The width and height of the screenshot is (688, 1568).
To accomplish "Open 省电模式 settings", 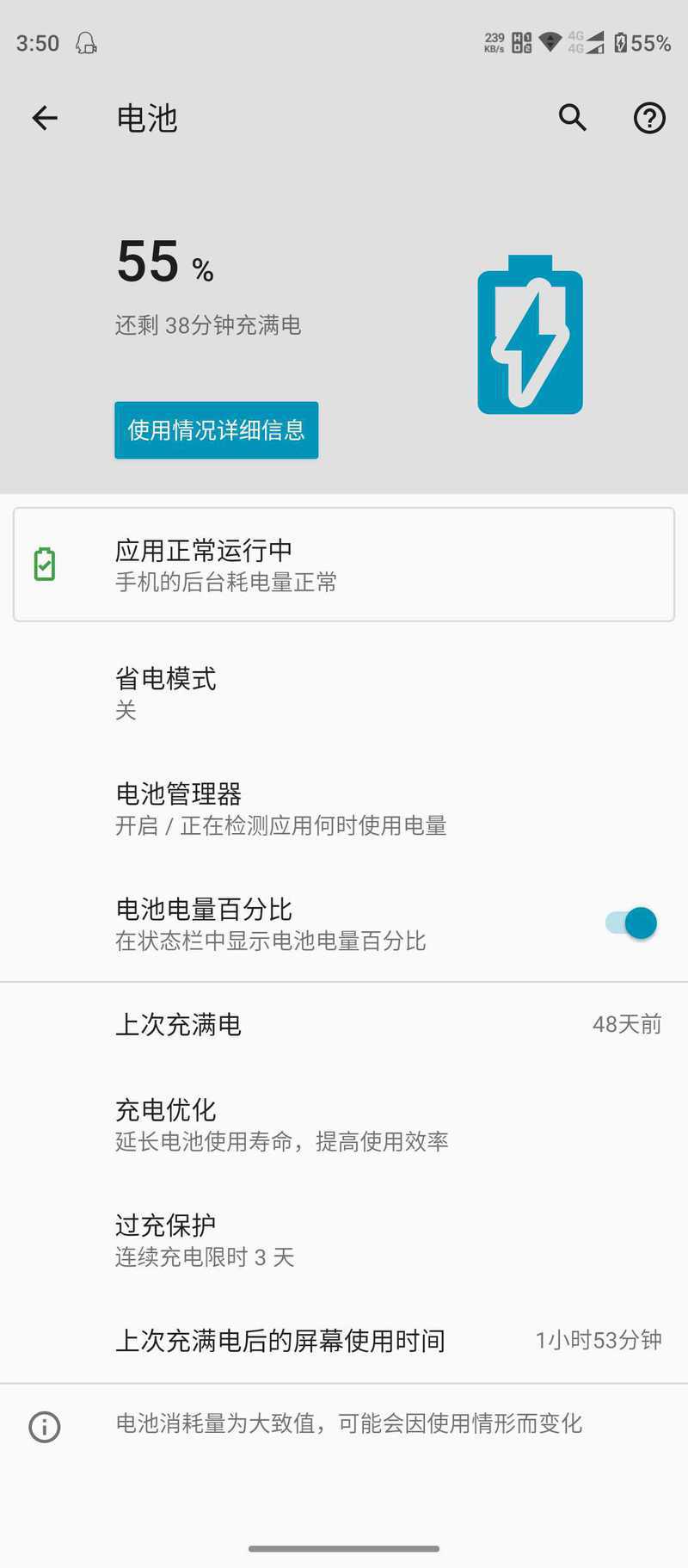I will coord(344,694).
